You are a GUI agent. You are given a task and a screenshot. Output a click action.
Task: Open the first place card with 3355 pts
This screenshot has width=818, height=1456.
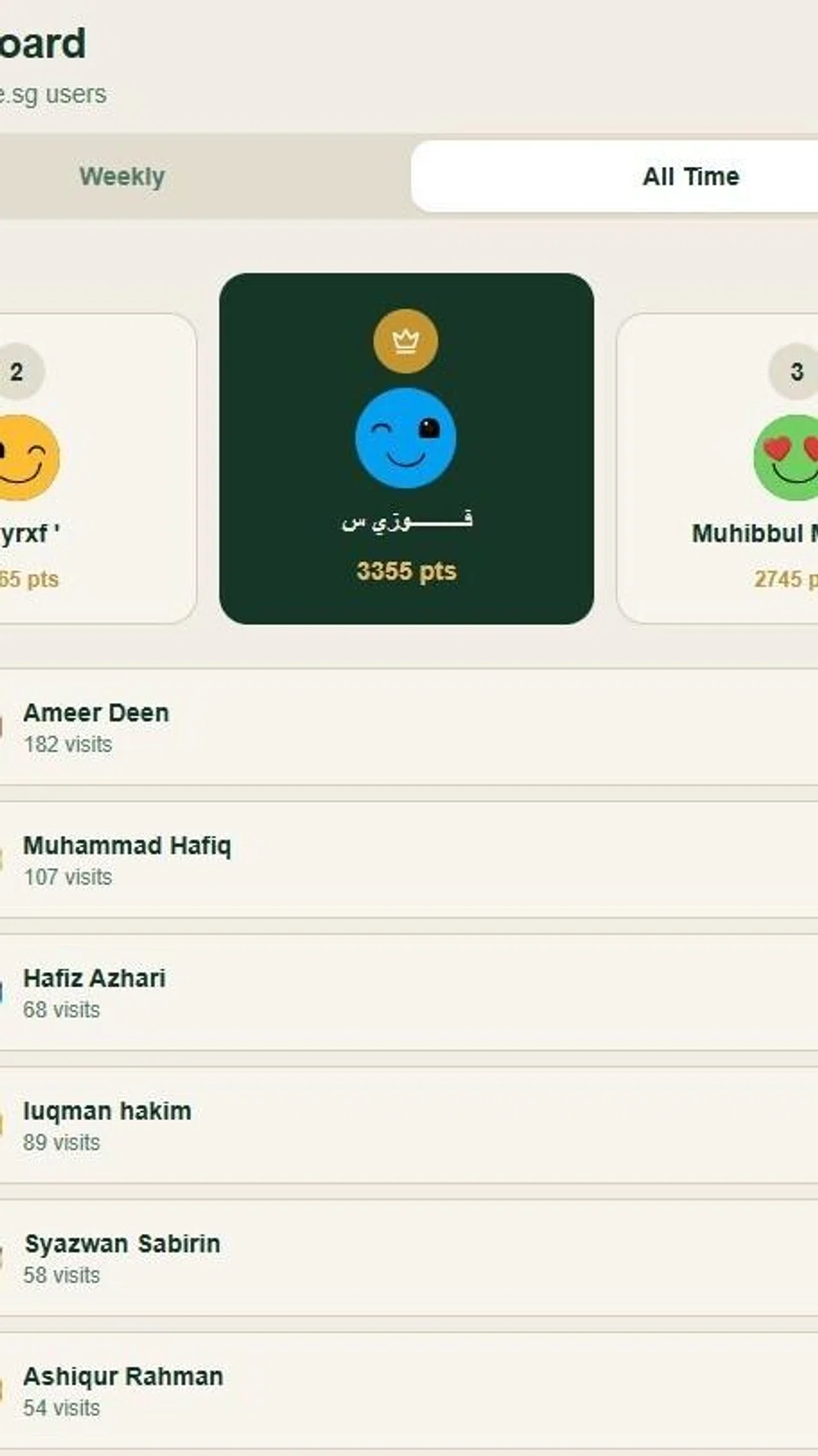406,448
